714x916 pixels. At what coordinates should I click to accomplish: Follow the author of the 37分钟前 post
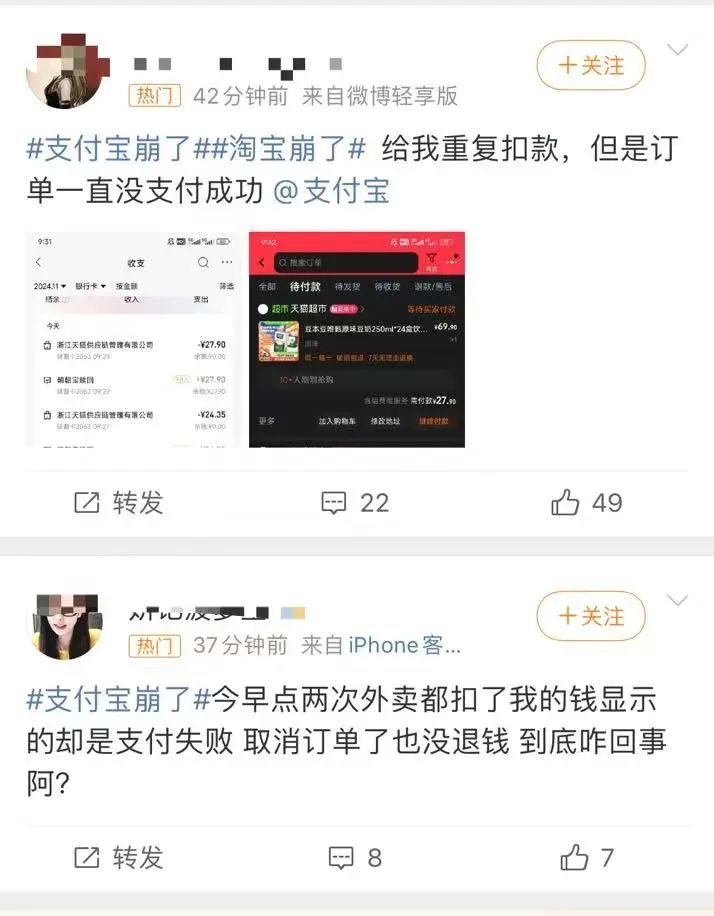(590, 616)
